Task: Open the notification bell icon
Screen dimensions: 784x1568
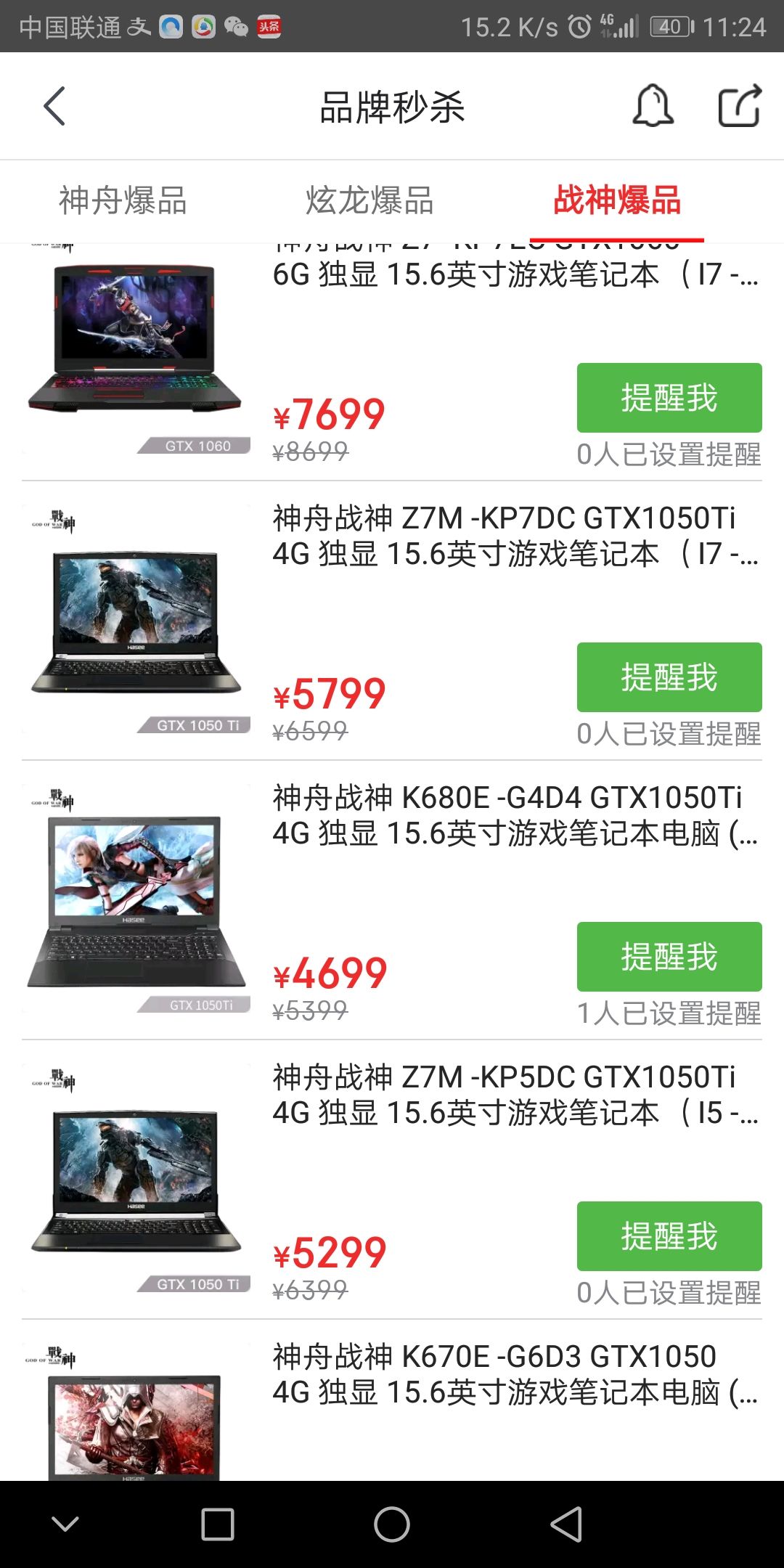Action: pos(652,106)
